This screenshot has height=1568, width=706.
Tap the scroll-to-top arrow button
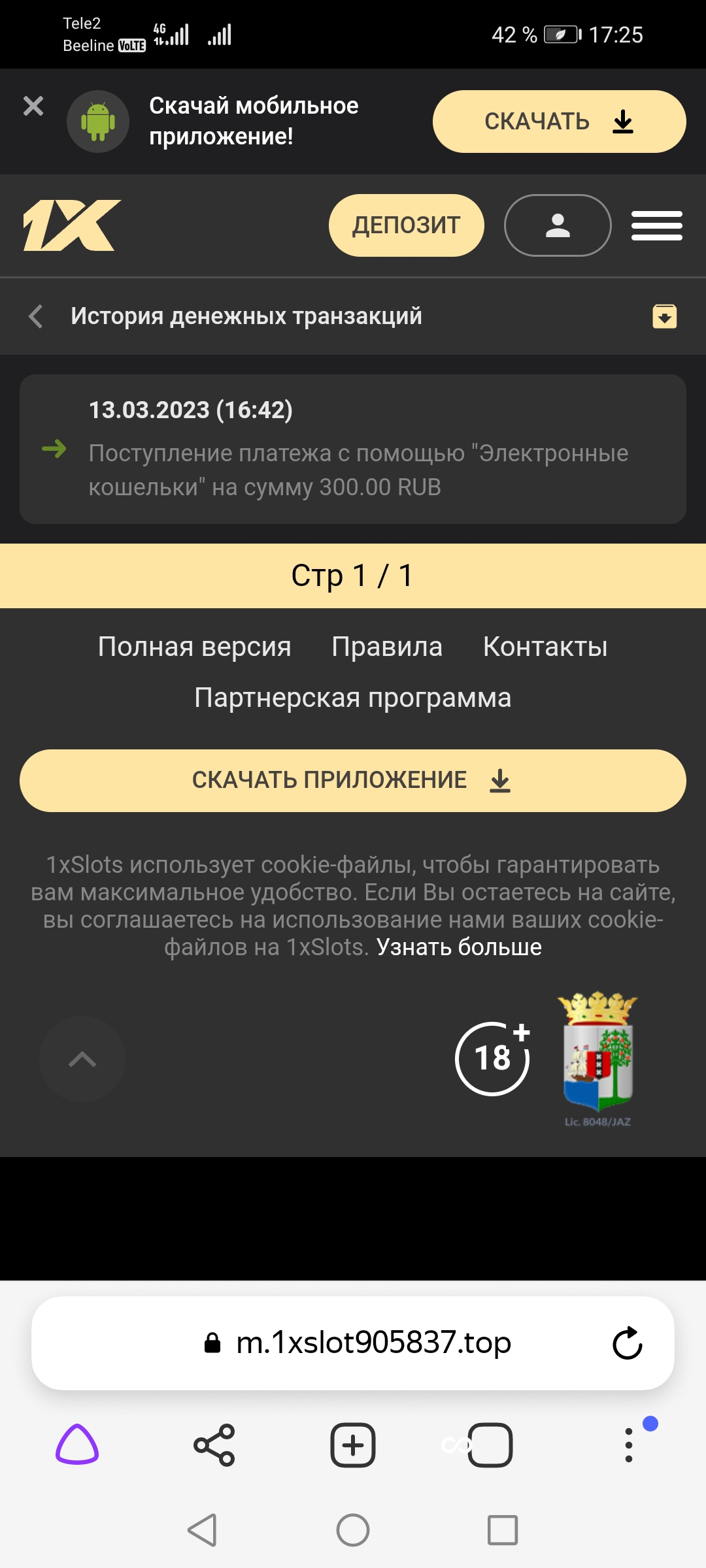82,1059
